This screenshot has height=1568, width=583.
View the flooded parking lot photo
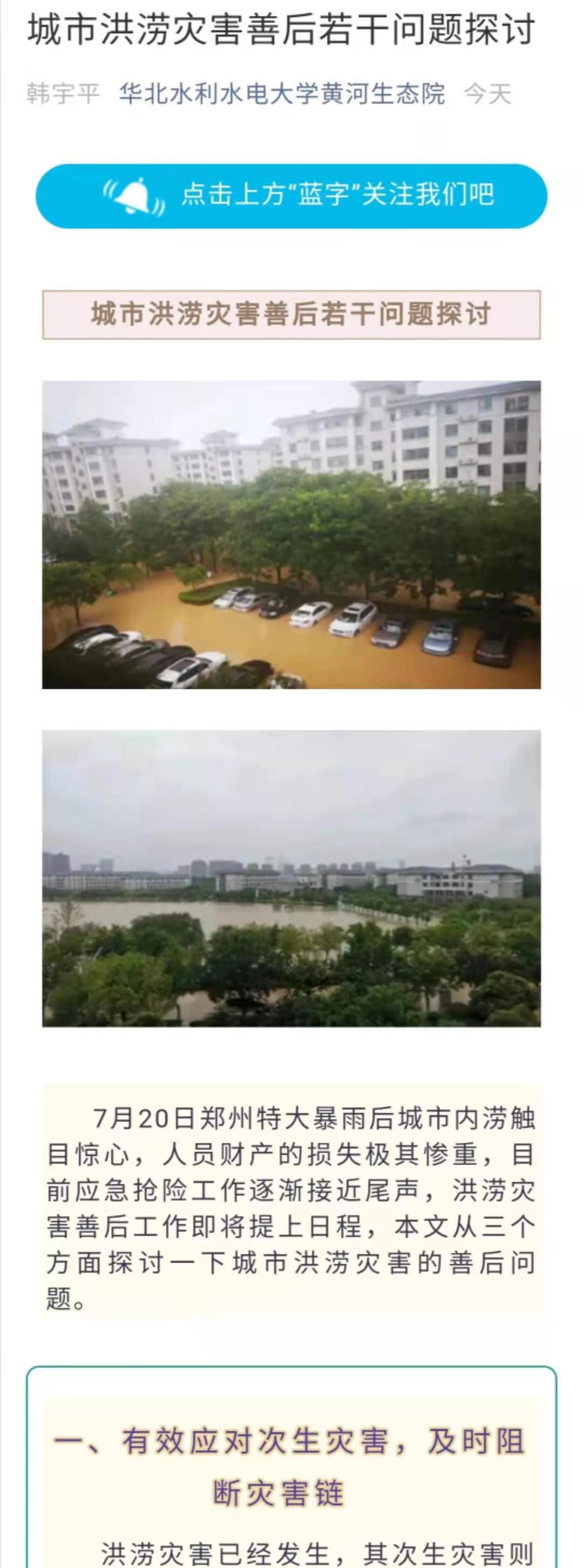(291, 535)
